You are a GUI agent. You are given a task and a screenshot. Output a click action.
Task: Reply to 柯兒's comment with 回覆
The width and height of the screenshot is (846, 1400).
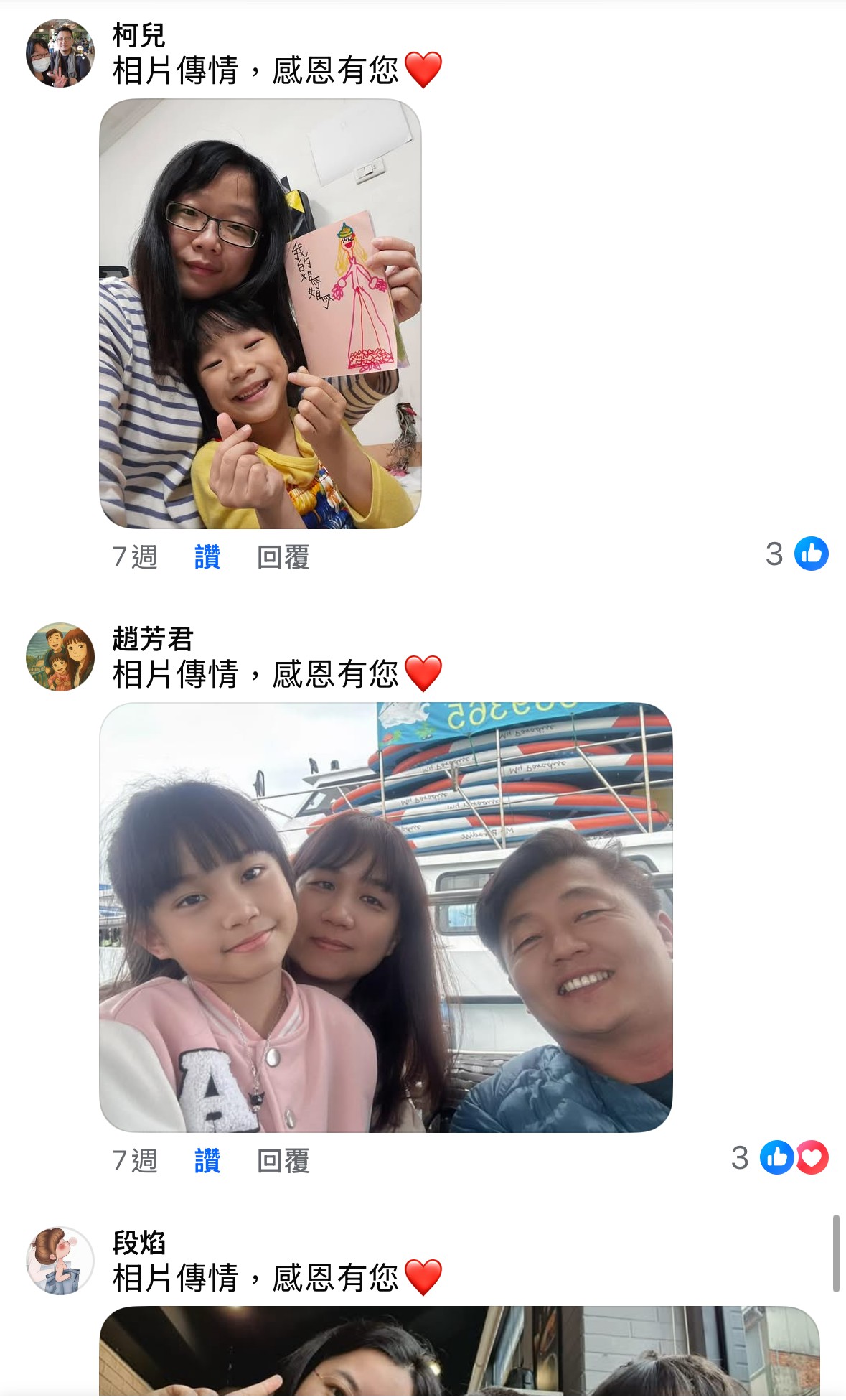click(283, 557)
